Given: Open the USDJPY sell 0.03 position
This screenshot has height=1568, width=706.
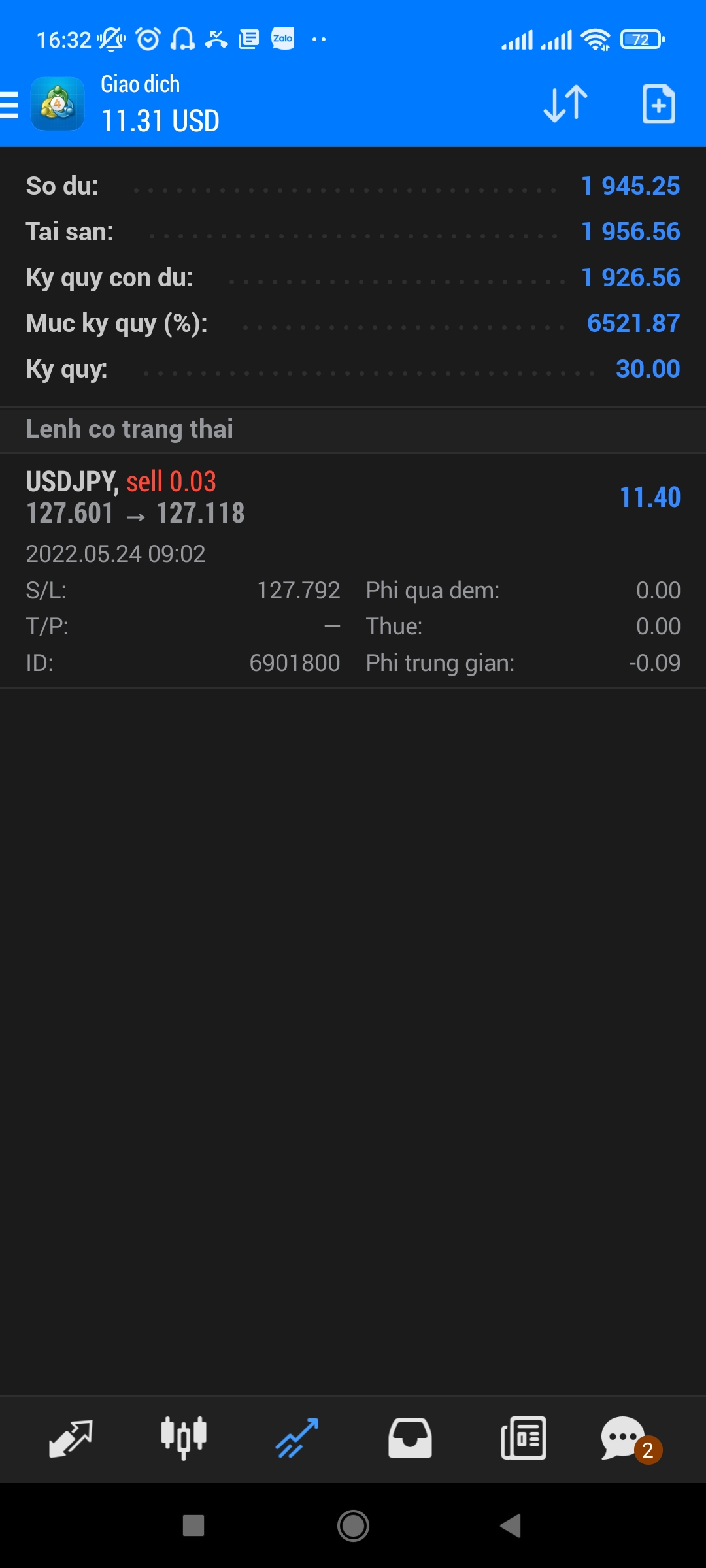Looking at the screenshot, I should (353, 568).
